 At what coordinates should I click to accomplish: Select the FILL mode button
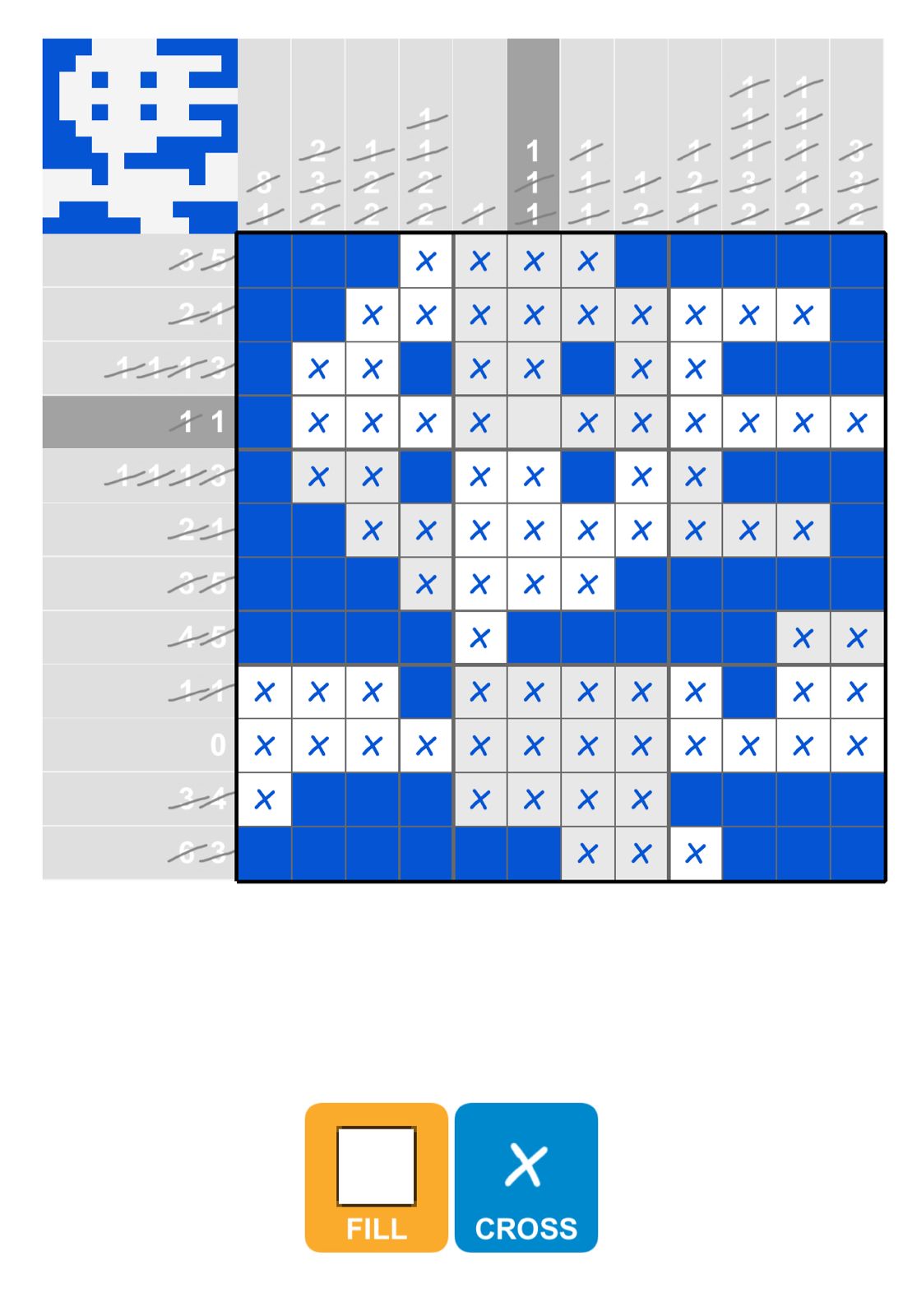[x=376, y=1177]
